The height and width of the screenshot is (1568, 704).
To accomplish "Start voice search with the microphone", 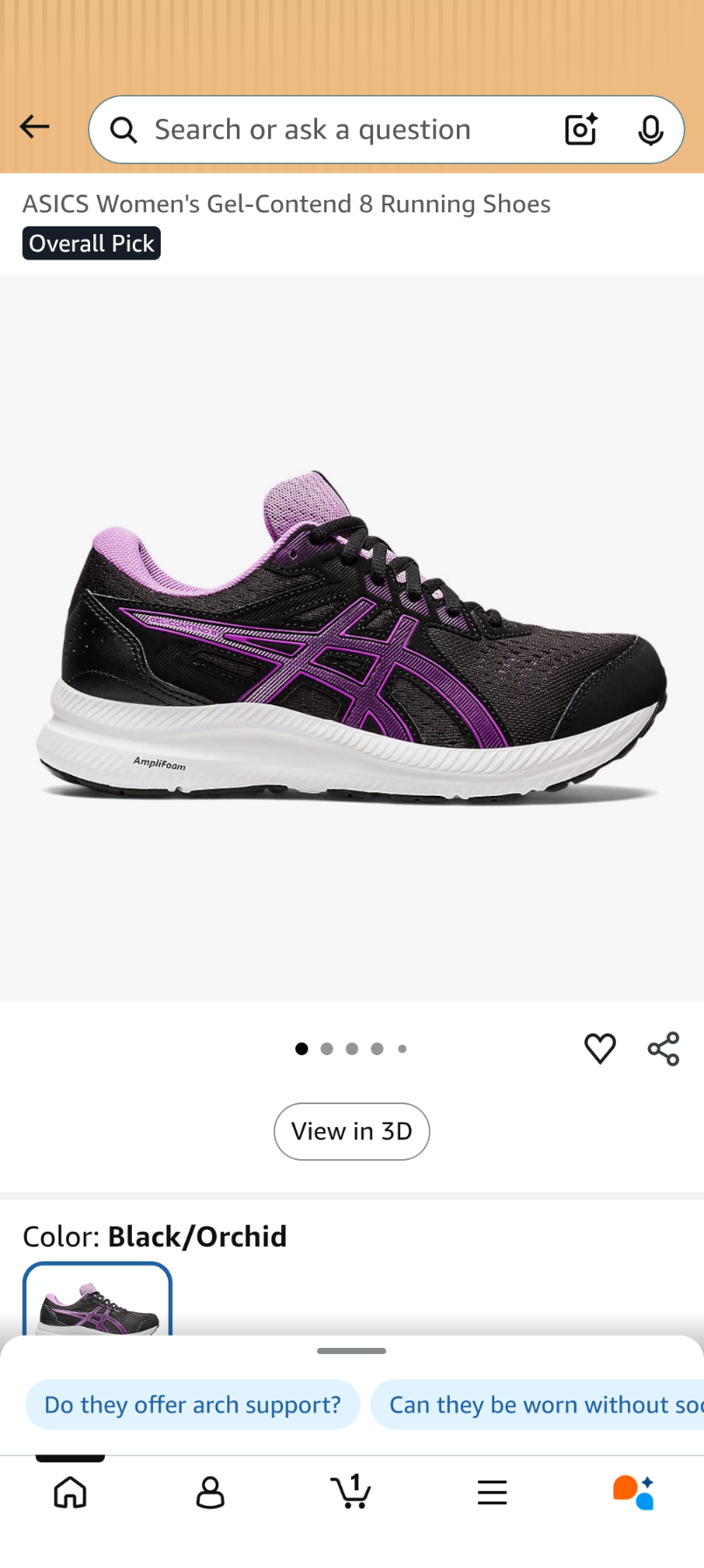I will tap(650, 130).
